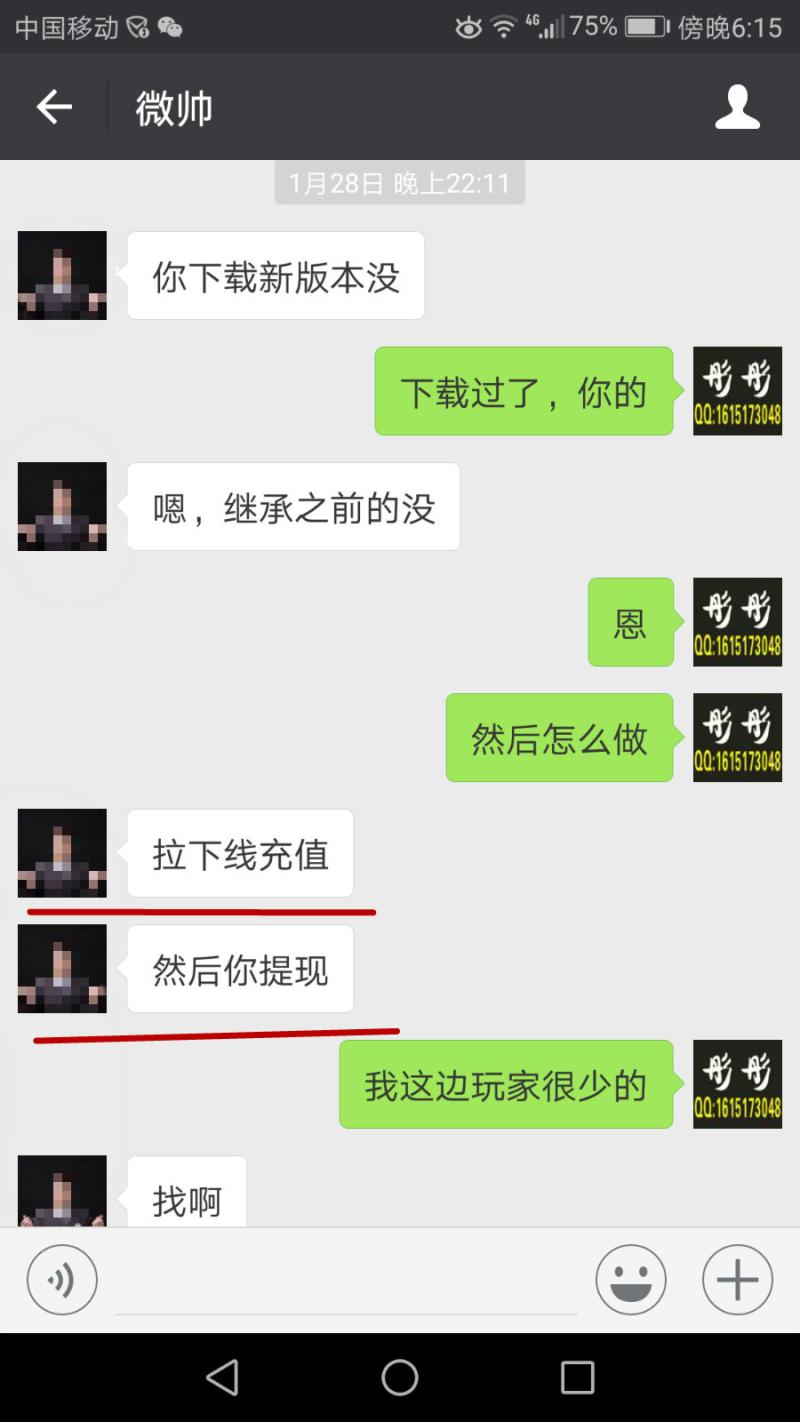Viewport: 800px width, 1422px height.
Task: Open the plus attachment menu
Action: point(737,1279)
